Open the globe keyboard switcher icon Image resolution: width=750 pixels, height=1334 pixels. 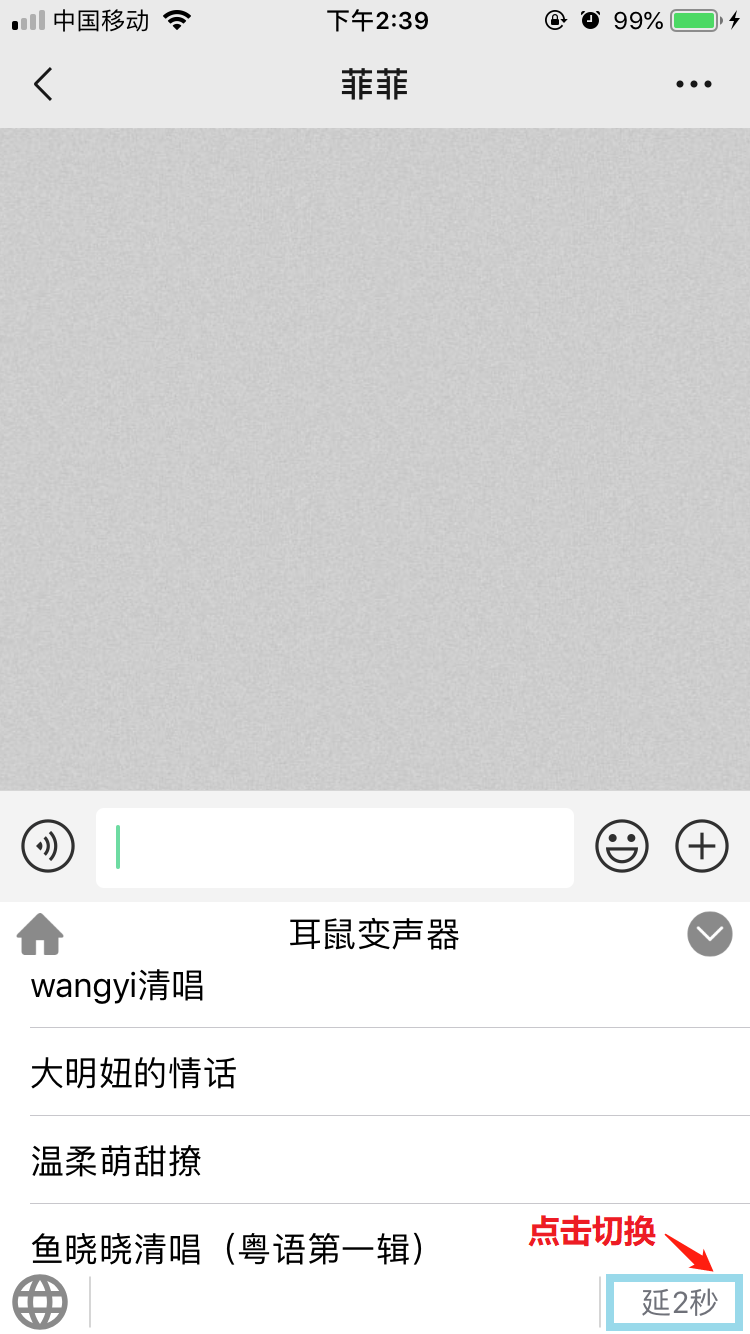(42, 1301)
